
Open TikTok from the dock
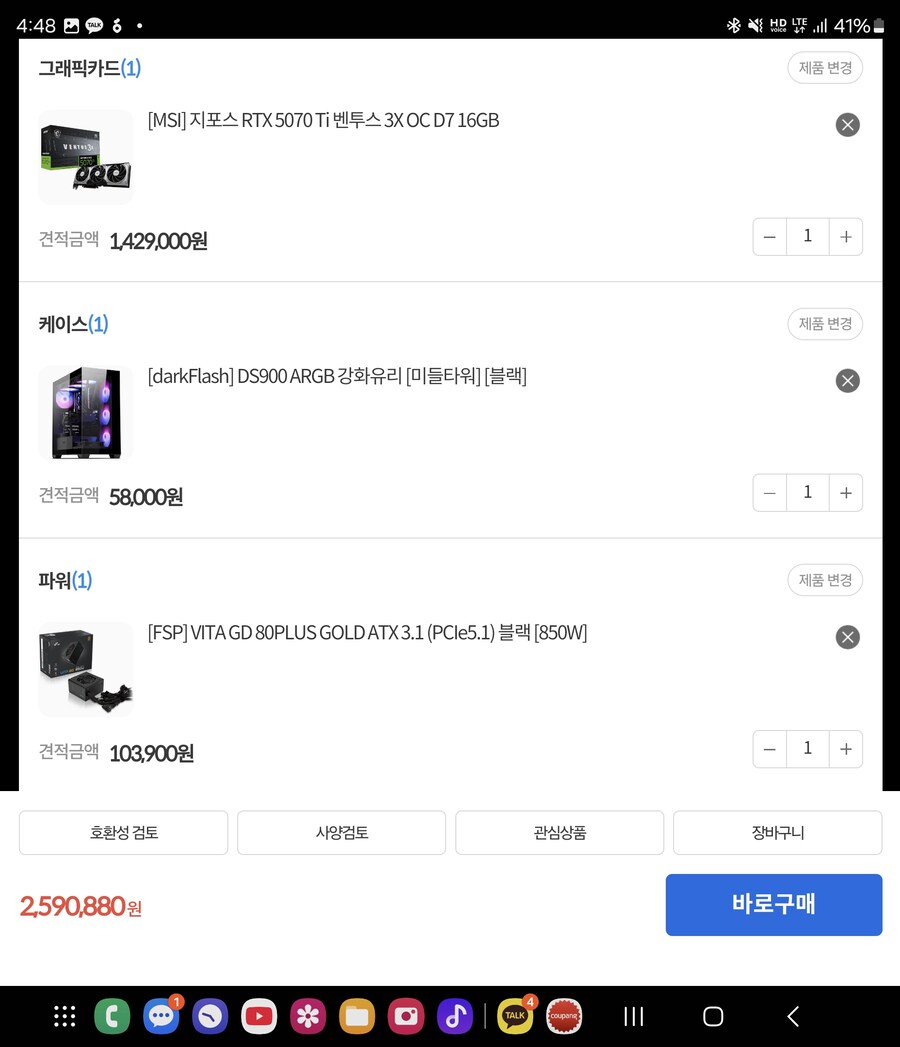pos(455,1016)
